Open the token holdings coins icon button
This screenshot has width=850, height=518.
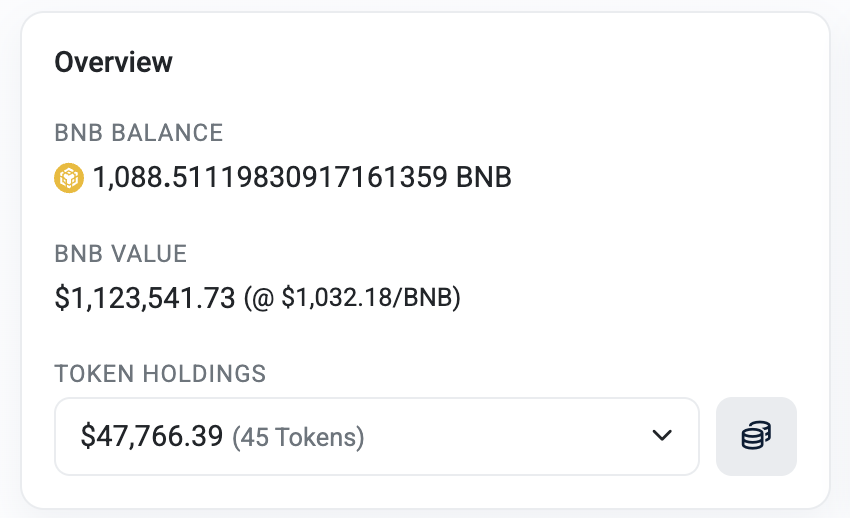pos(756,436)
